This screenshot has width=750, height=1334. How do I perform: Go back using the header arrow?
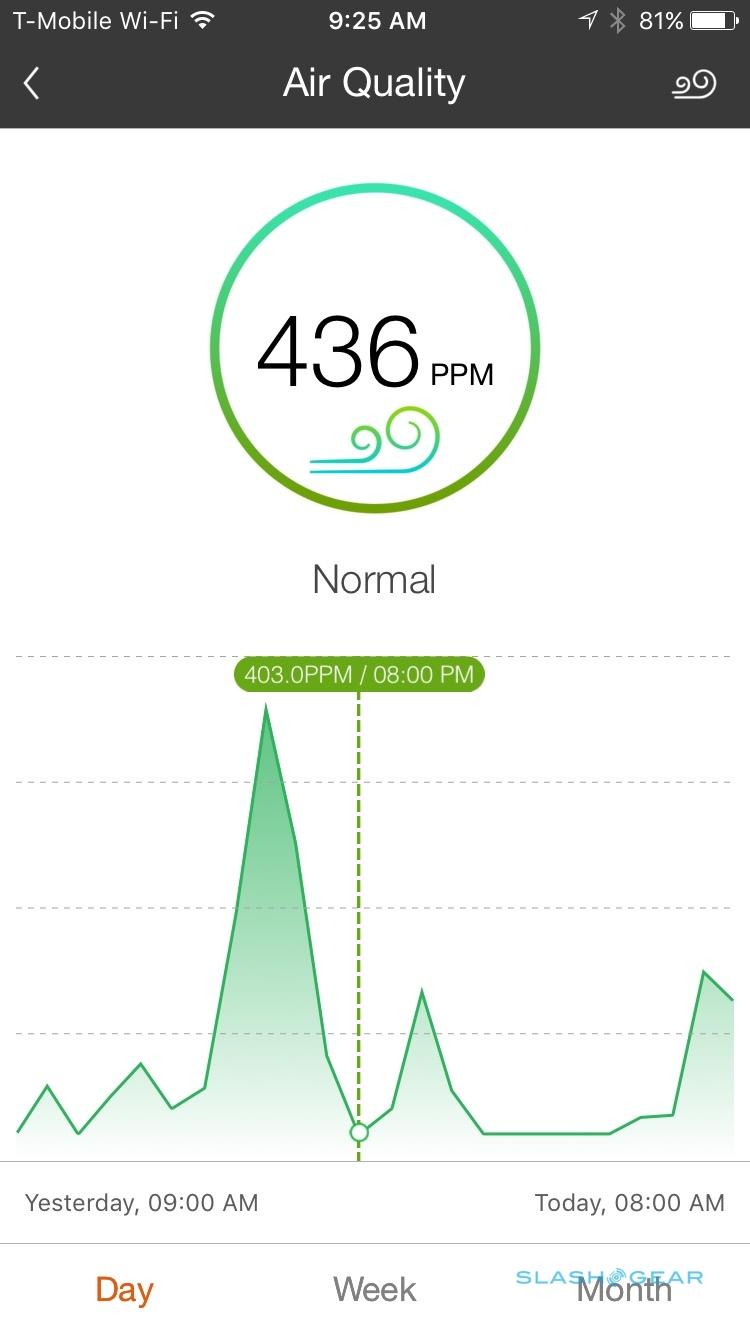point(32,83)
